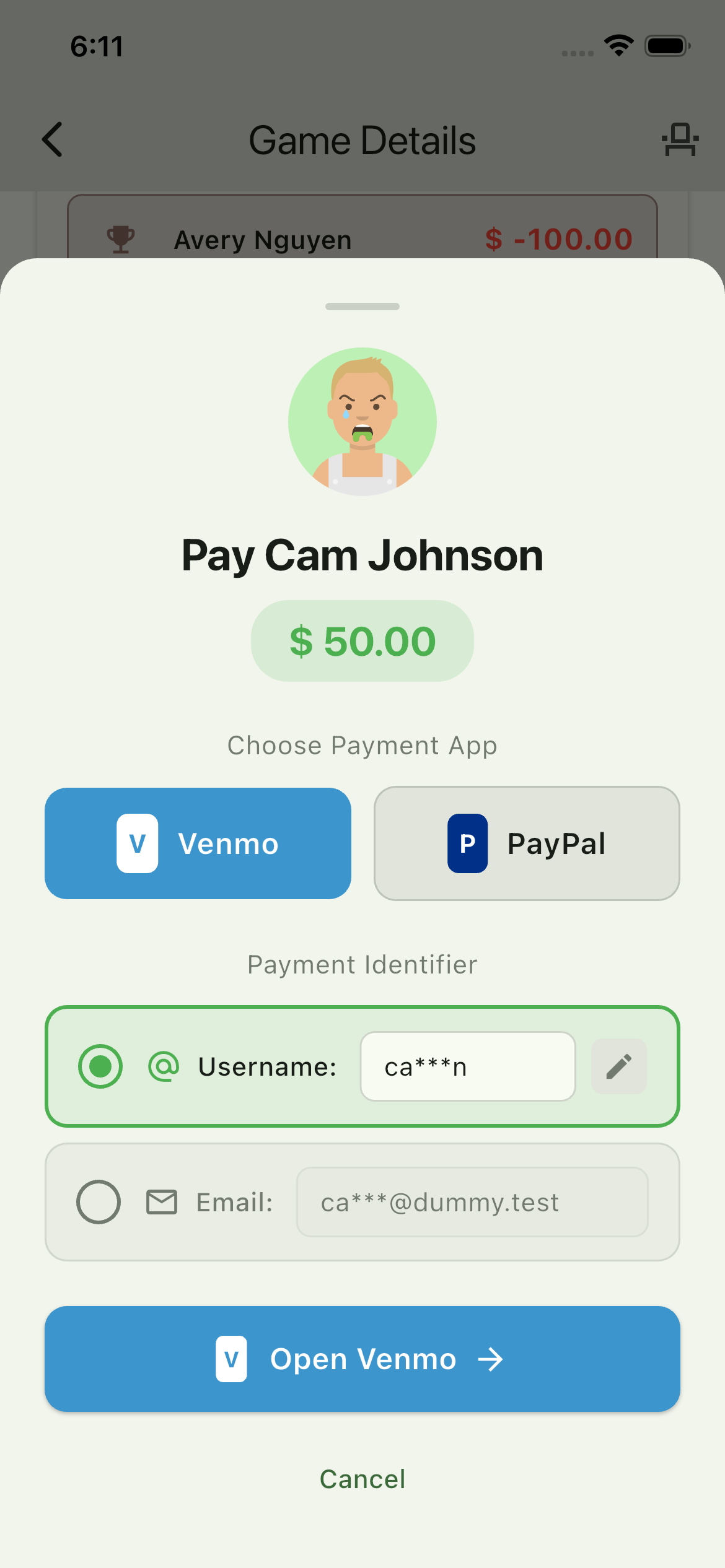This screenshot has height=1568, width=725.
Task: Select the Venmo payment tab
Action: coord(197,843)
